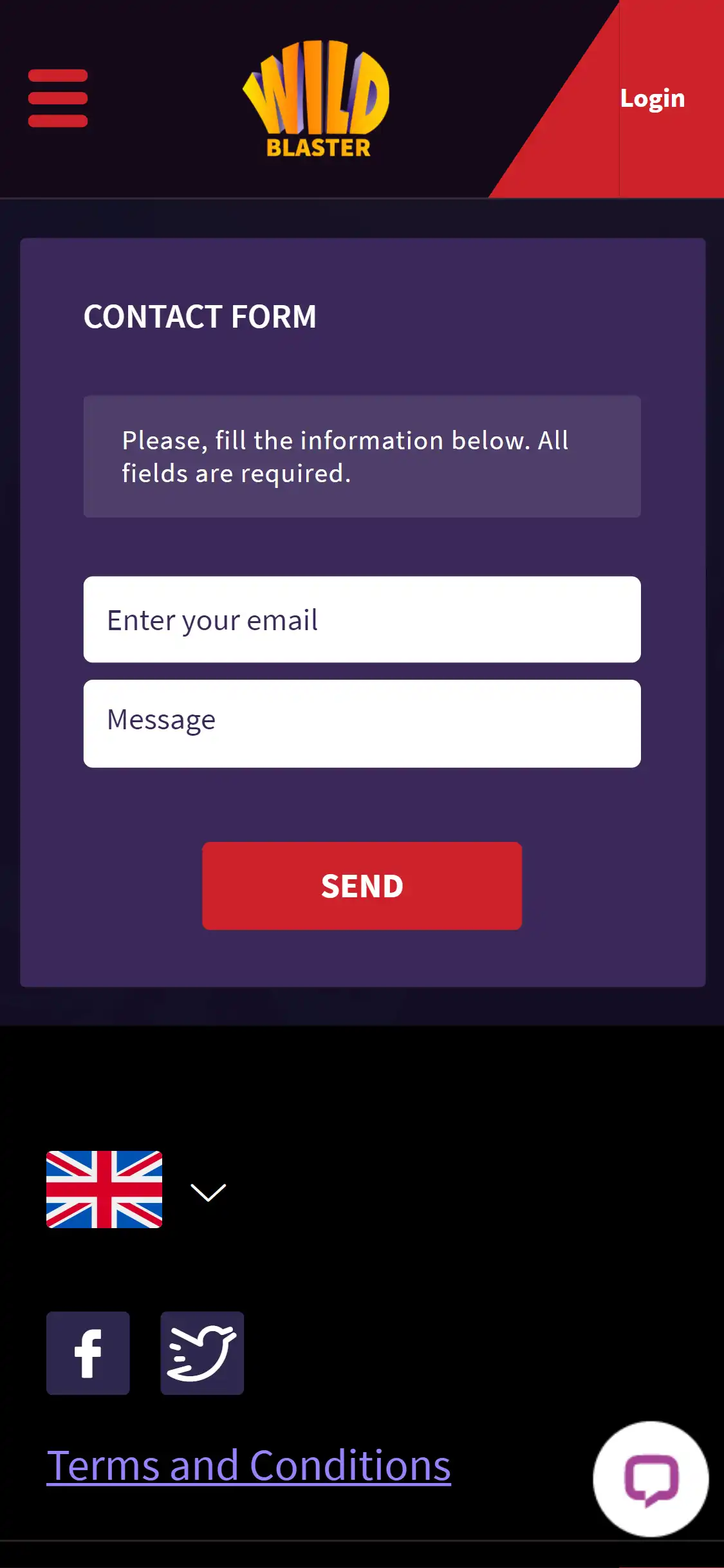724x1568 pixels.
Task: Tap the Login button
Action: (x=652, y=98)
